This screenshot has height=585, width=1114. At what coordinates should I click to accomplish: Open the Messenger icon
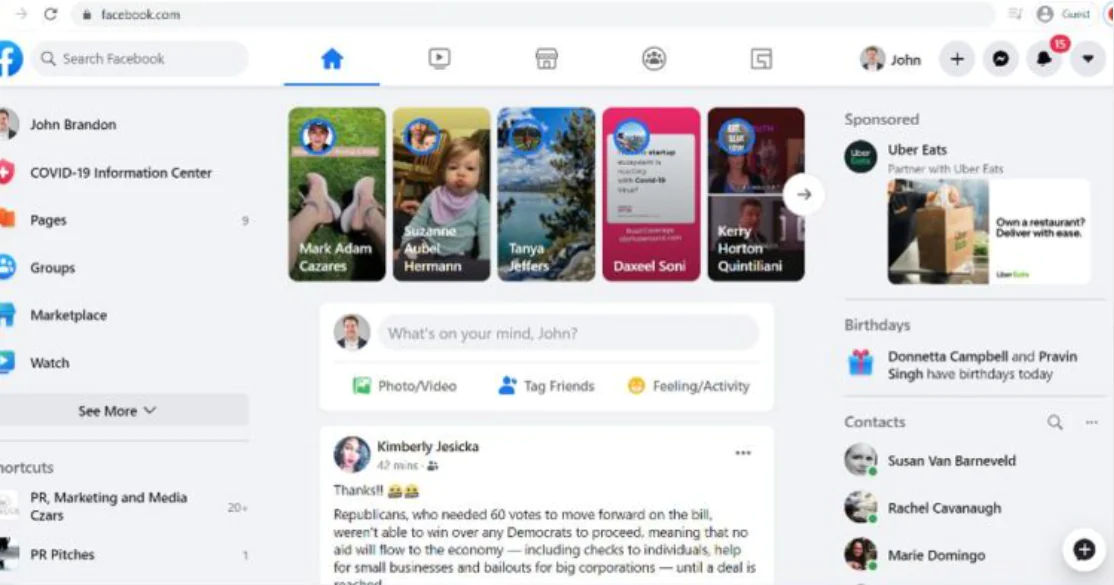1000,59
